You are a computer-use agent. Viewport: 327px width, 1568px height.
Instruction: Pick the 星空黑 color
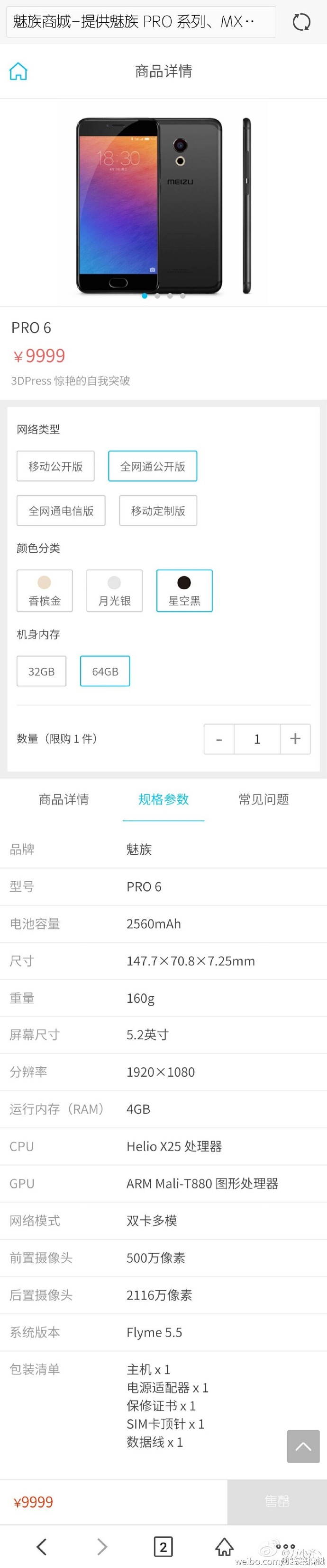pyautogui.click(x=184, y=591)
